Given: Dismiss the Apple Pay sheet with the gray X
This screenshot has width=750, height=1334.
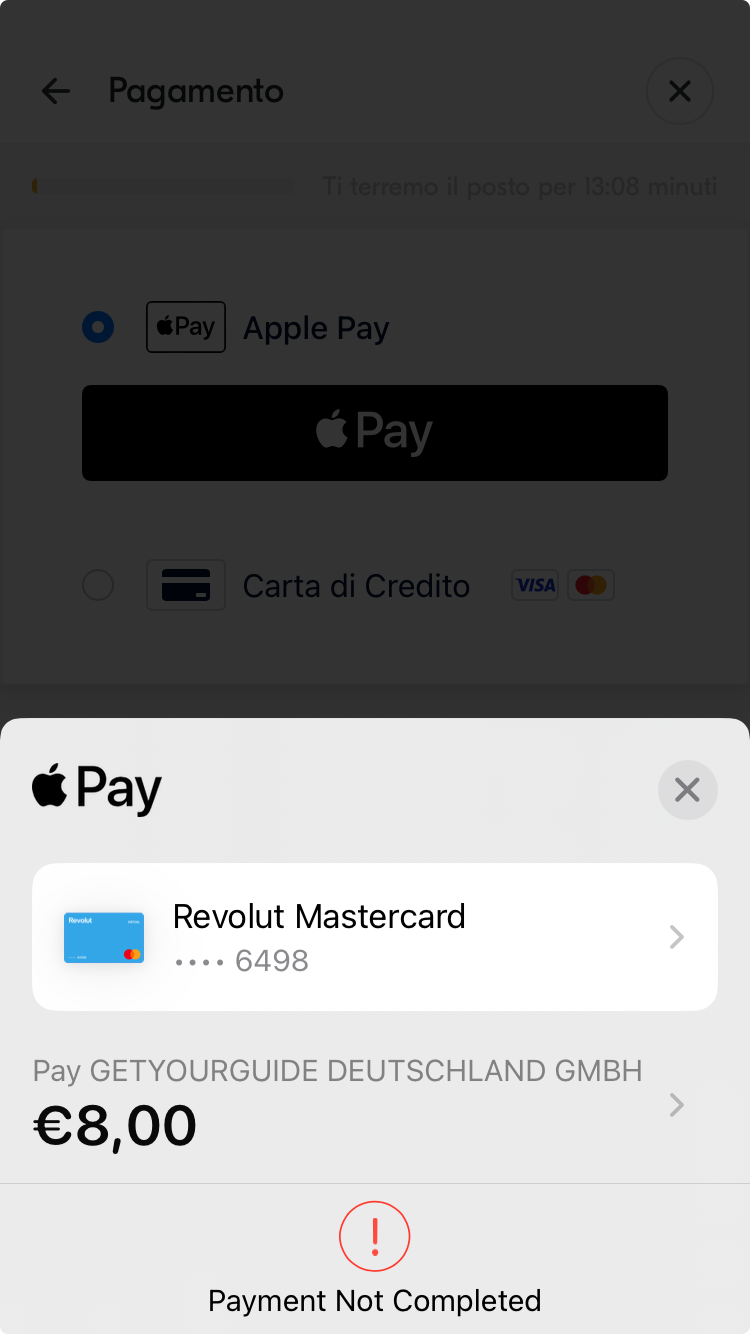Looking at the screenshot, I should point(687,789).
